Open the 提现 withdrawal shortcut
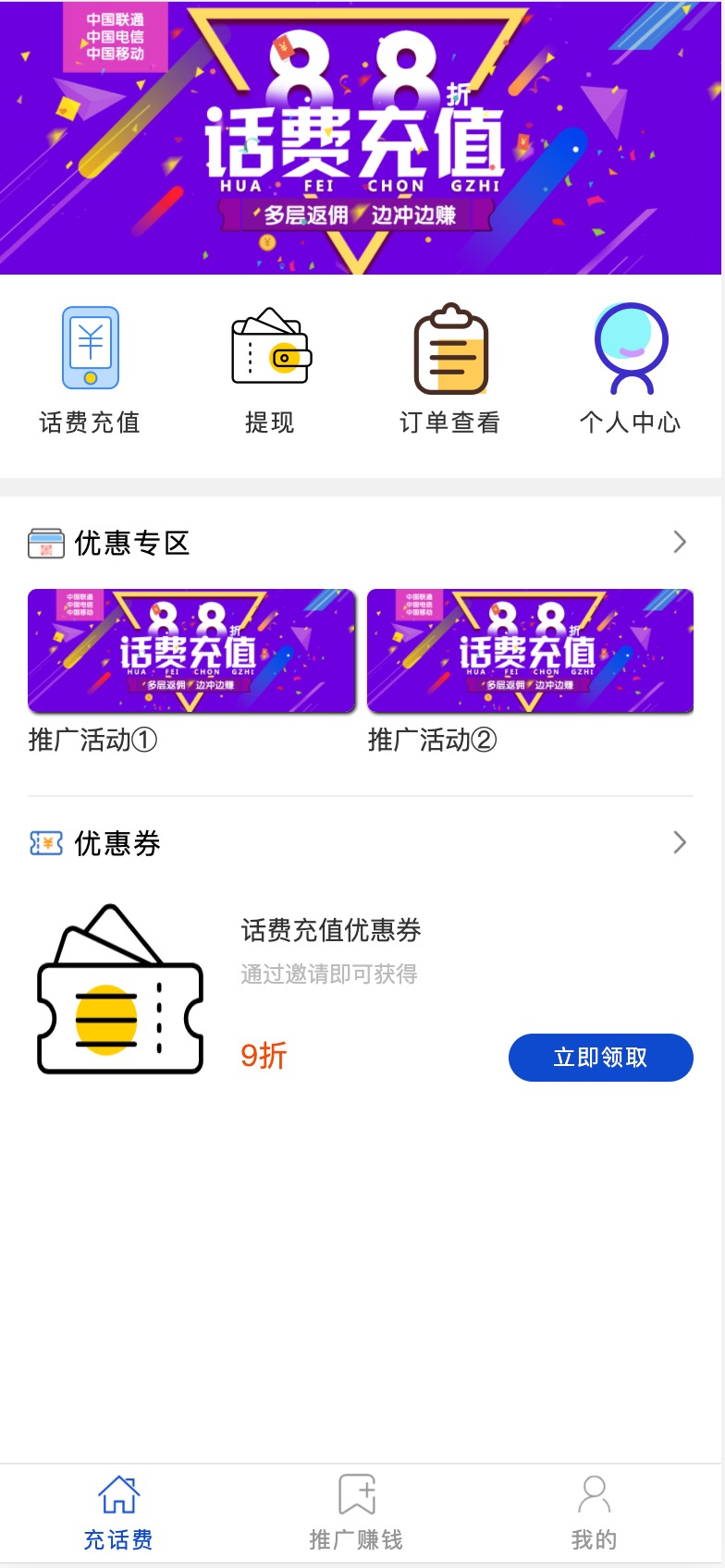This screenshot has width=725, height=1568. (x=270, y=370)
